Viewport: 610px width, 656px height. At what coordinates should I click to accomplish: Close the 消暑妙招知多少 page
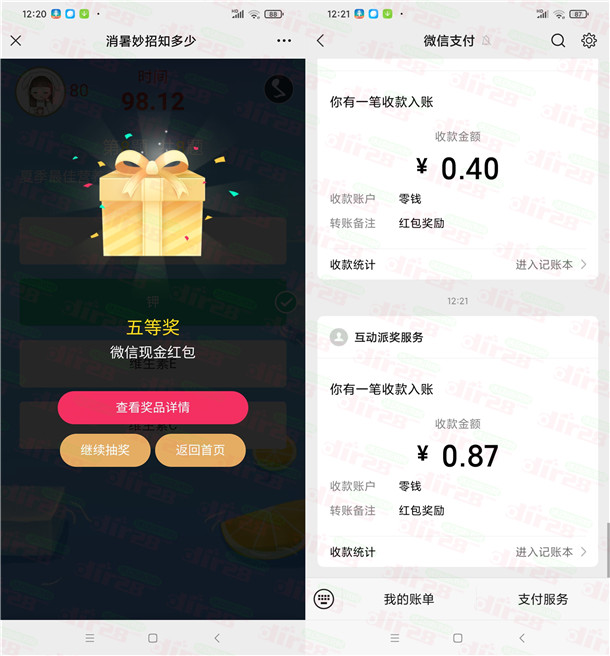coord(16,41)
